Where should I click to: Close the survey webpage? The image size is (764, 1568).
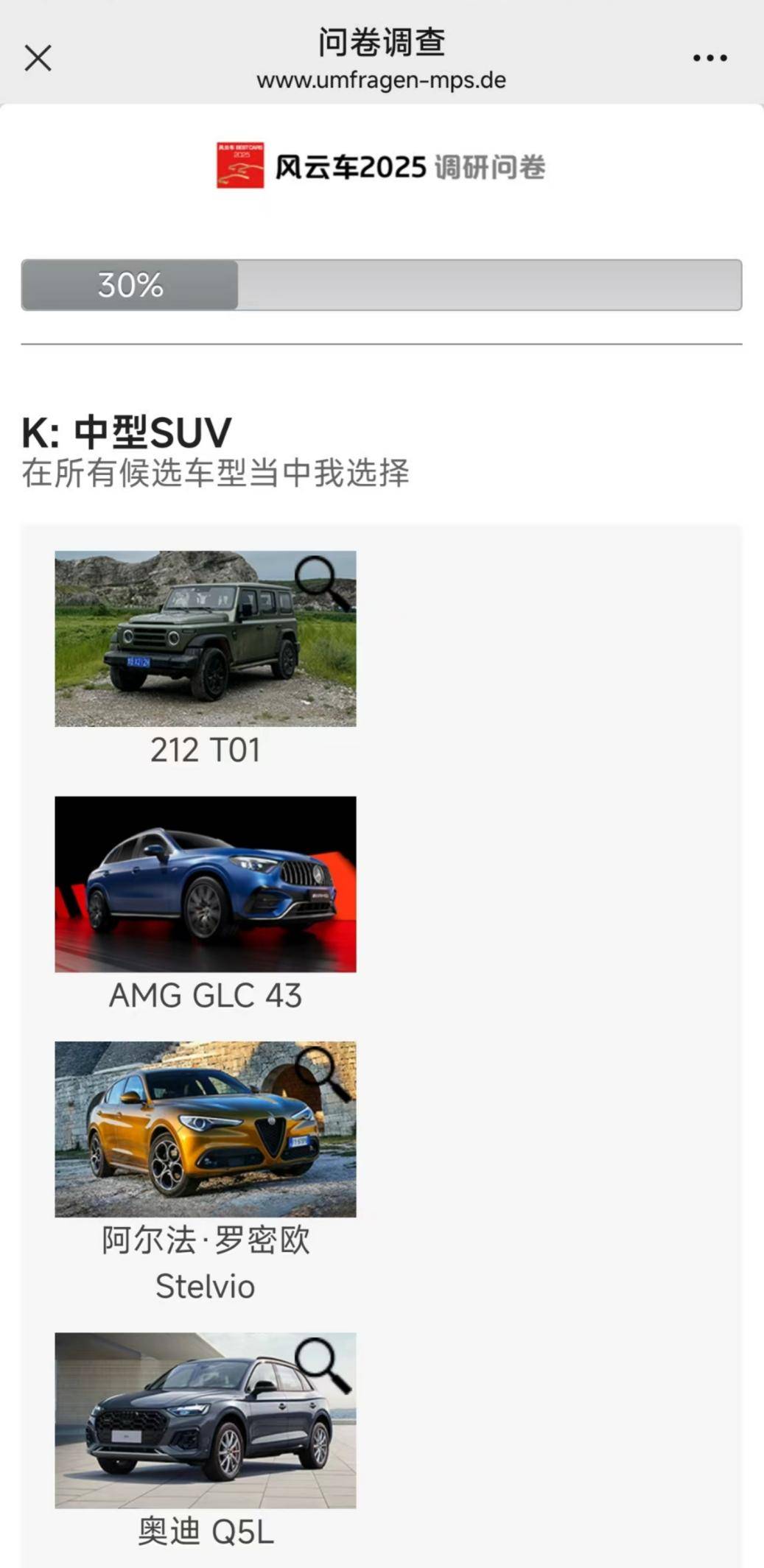(x=38, y=57)
